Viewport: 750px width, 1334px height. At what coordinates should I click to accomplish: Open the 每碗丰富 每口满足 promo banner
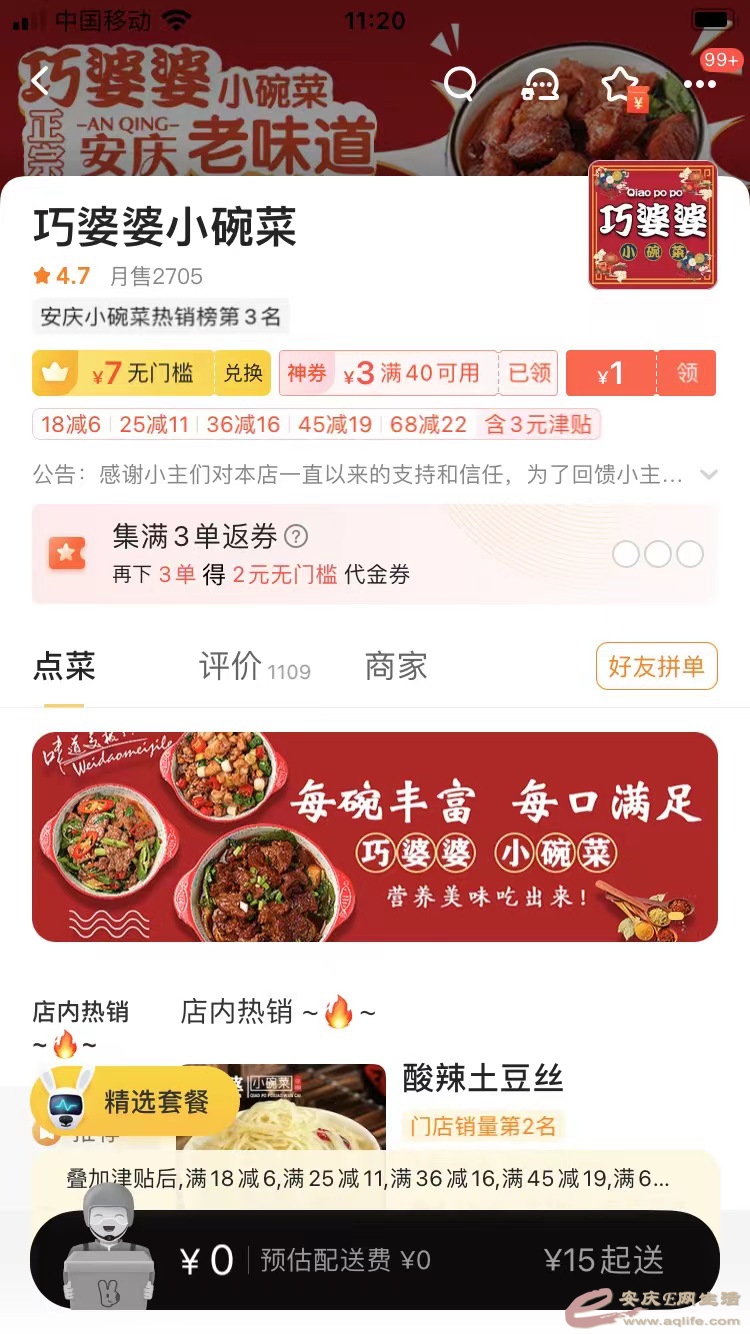pyautogui.click(x=375, y=837)
